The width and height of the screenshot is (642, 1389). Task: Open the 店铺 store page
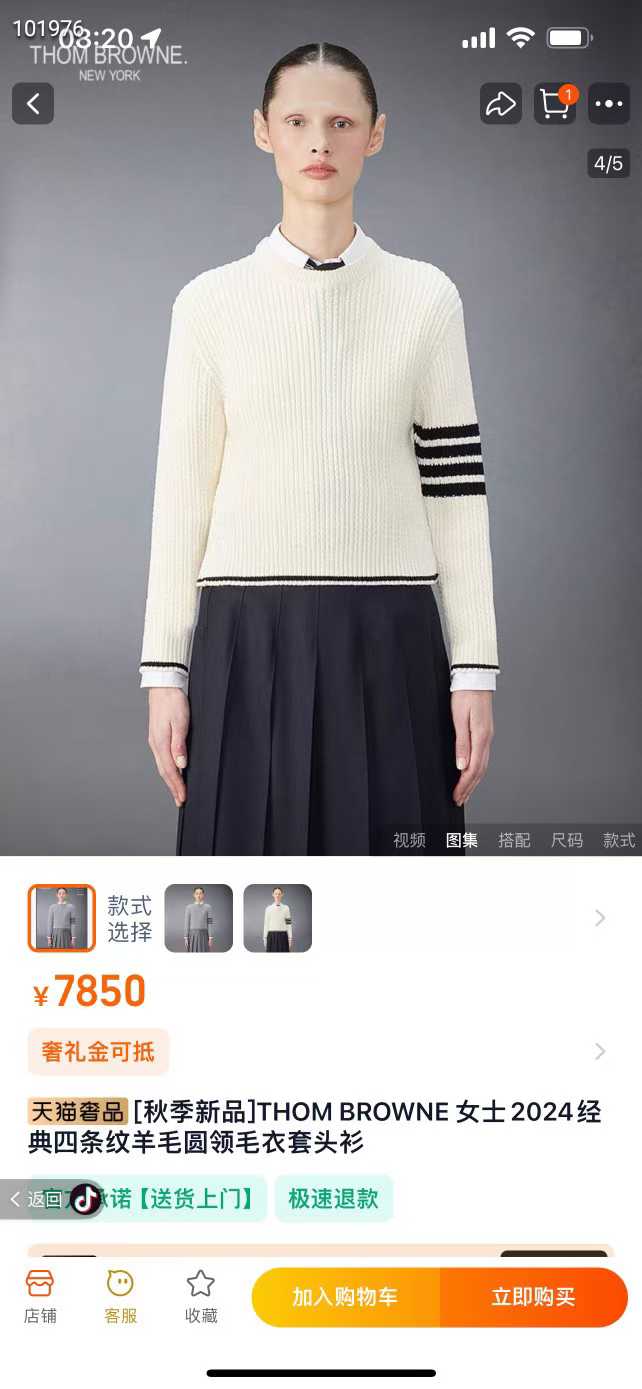[x=40, y=1296]
